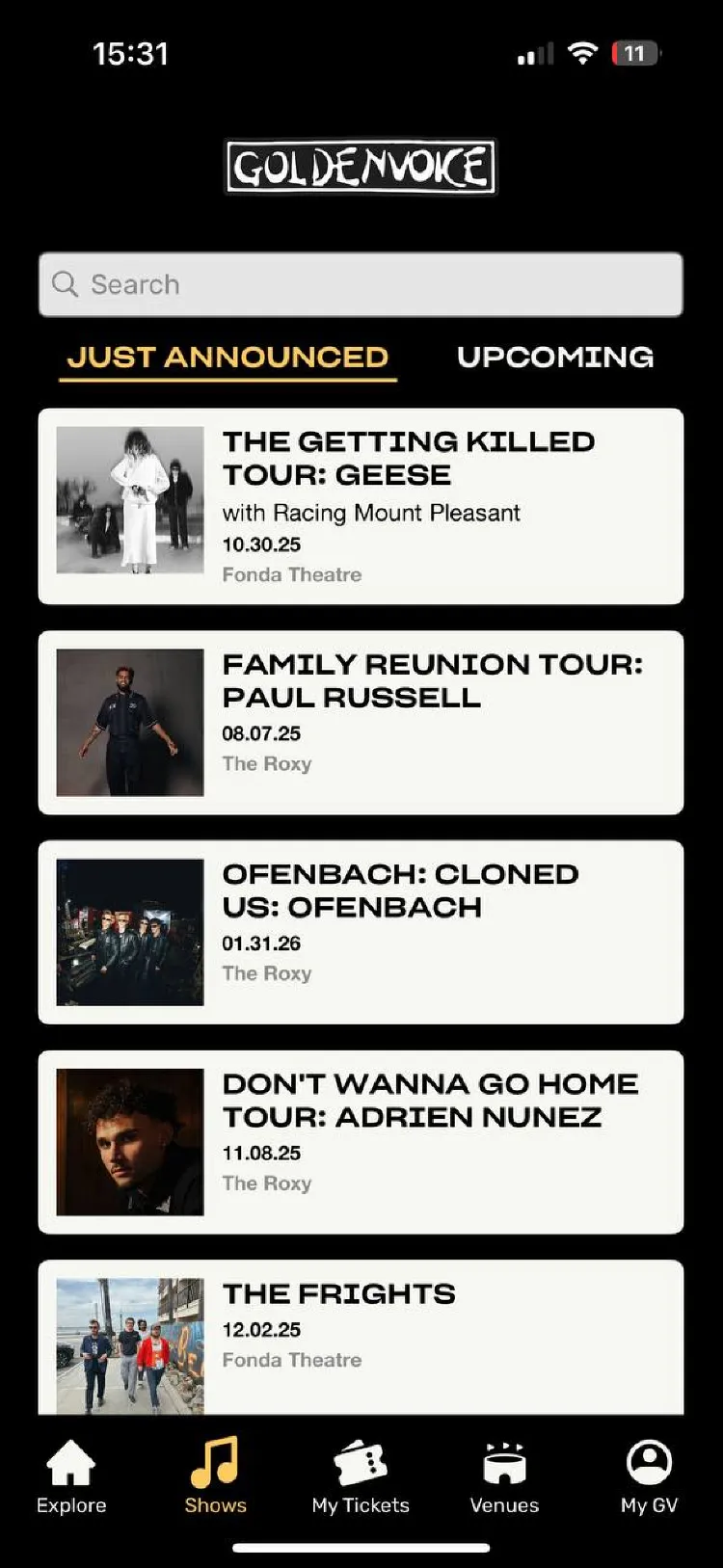Image resolution: width=723 pixels, height=1568 pixels.
Task: Select the Just Announced tab
Action: [x=228, y=358]
